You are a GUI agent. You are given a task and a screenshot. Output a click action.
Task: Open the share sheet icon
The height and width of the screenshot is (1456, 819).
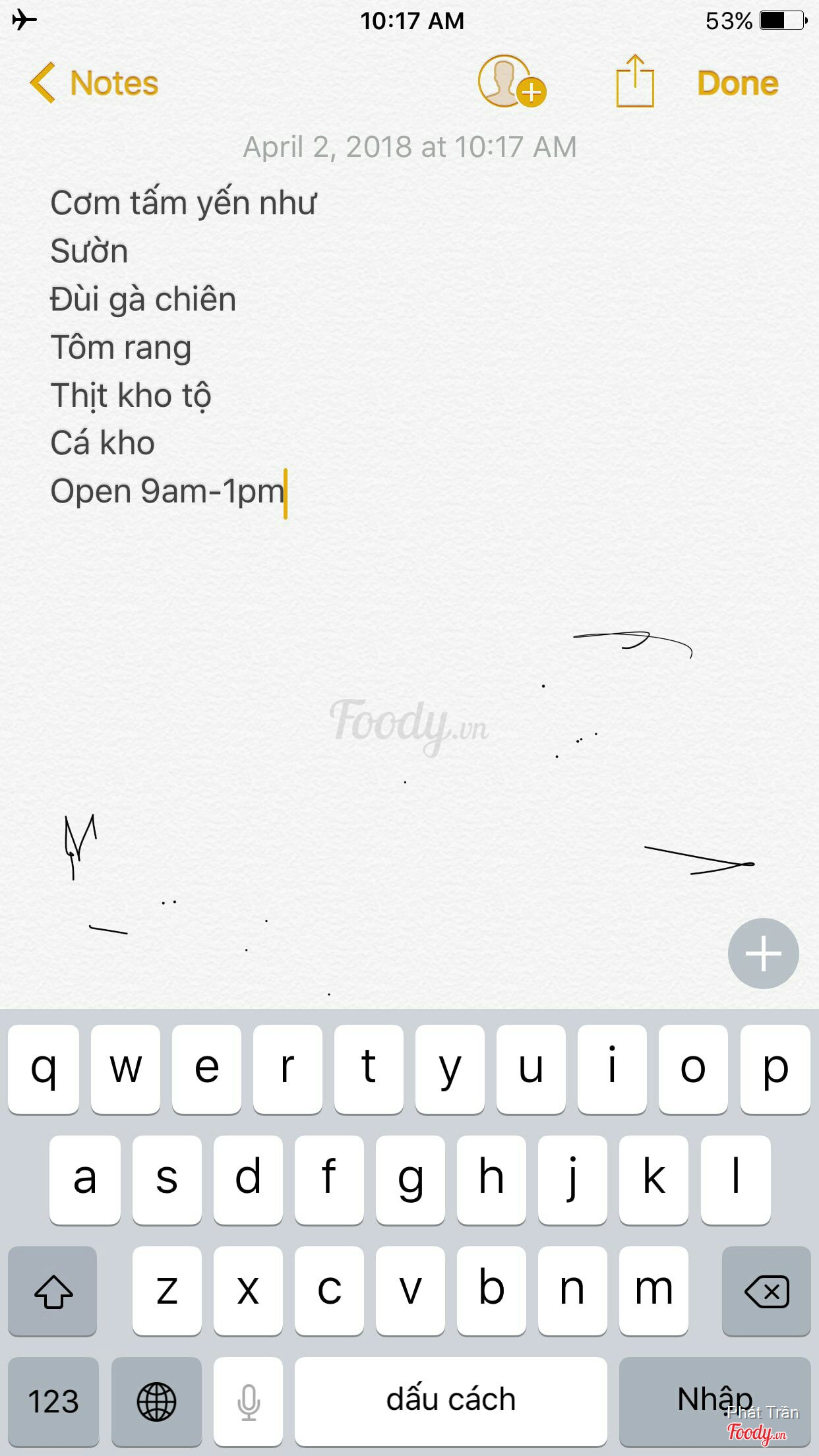tap(634, 82)
